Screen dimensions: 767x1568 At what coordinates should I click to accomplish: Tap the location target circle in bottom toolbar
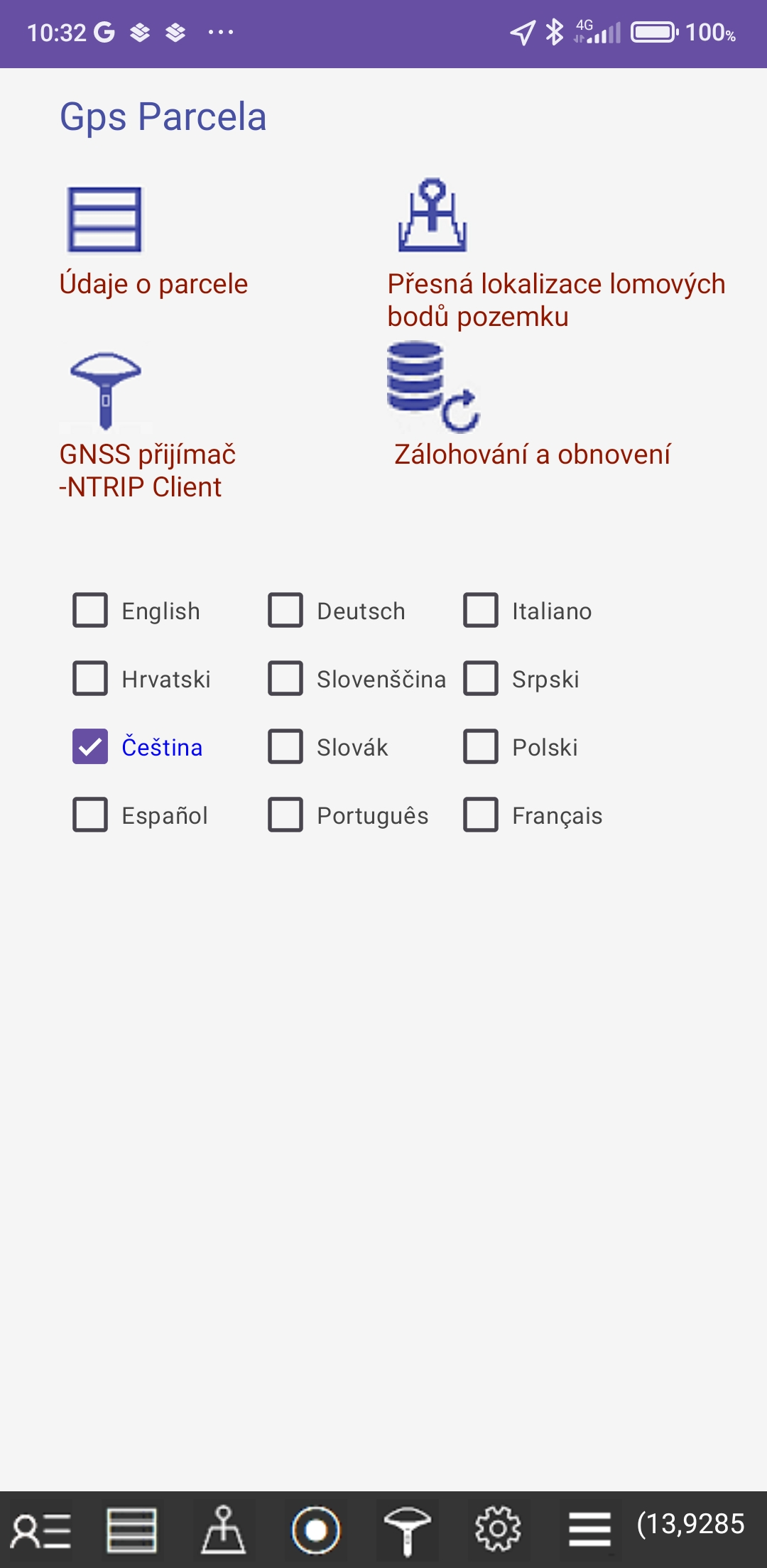[x=316, y=1530]
